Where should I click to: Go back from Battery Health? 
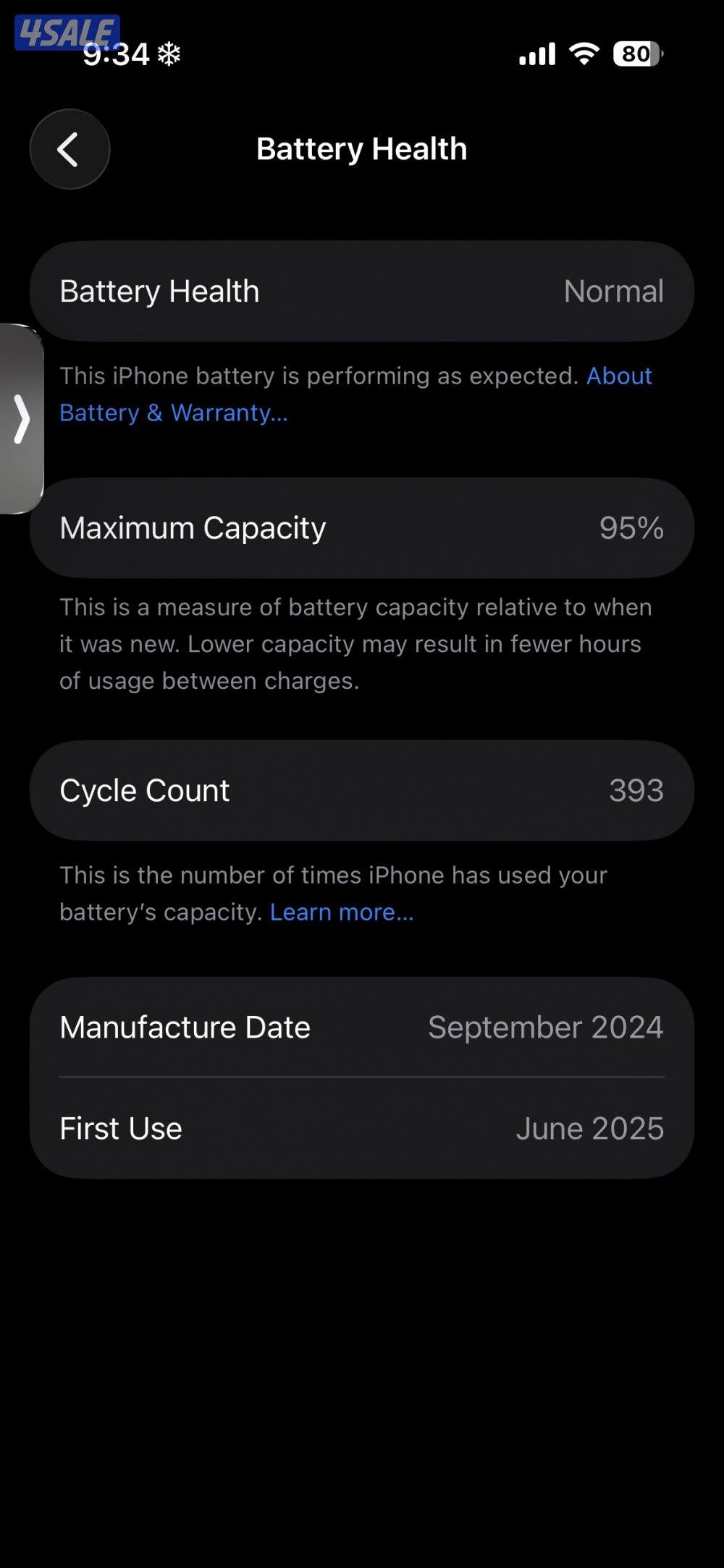[x=70, y=150]
